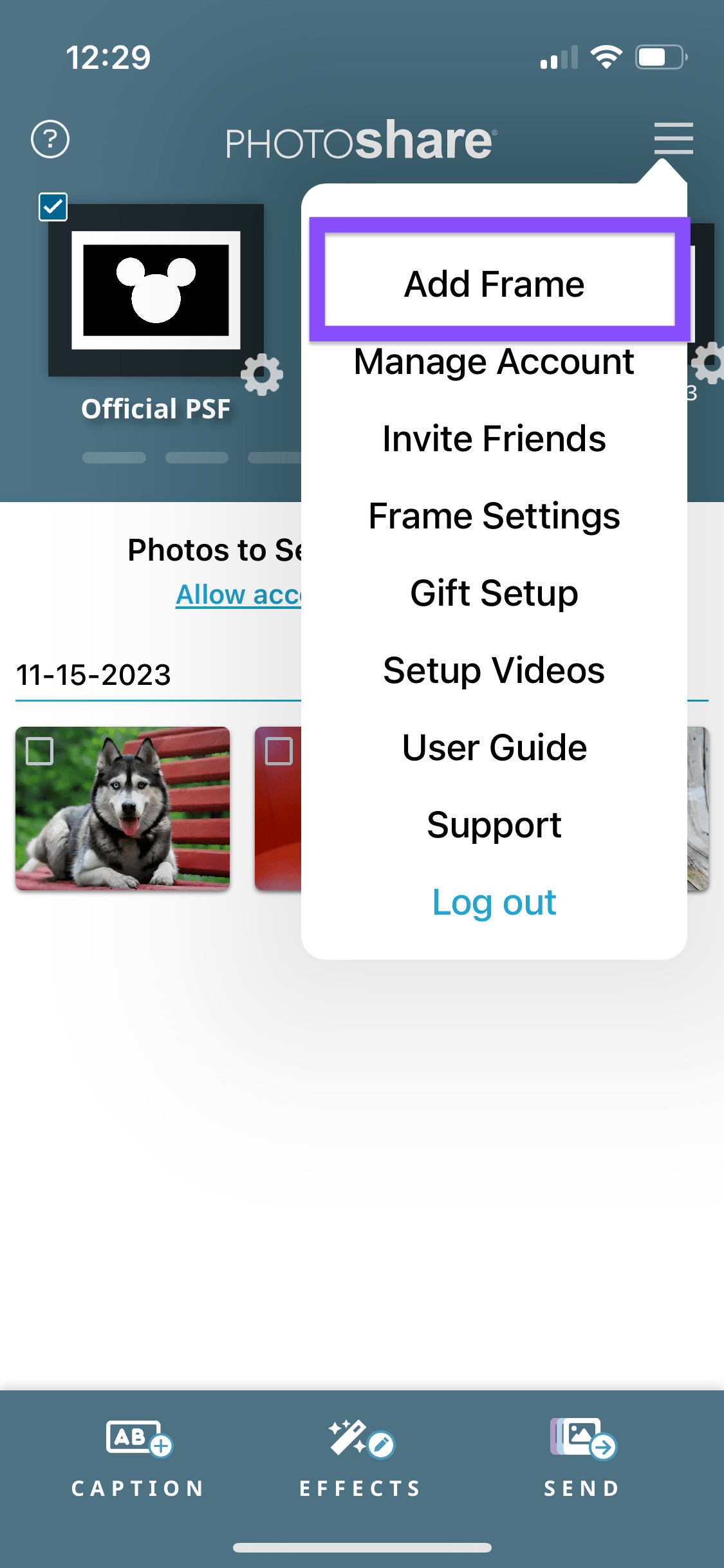
Task: Go to Gift Setup
Action: (x=494, y=593)
